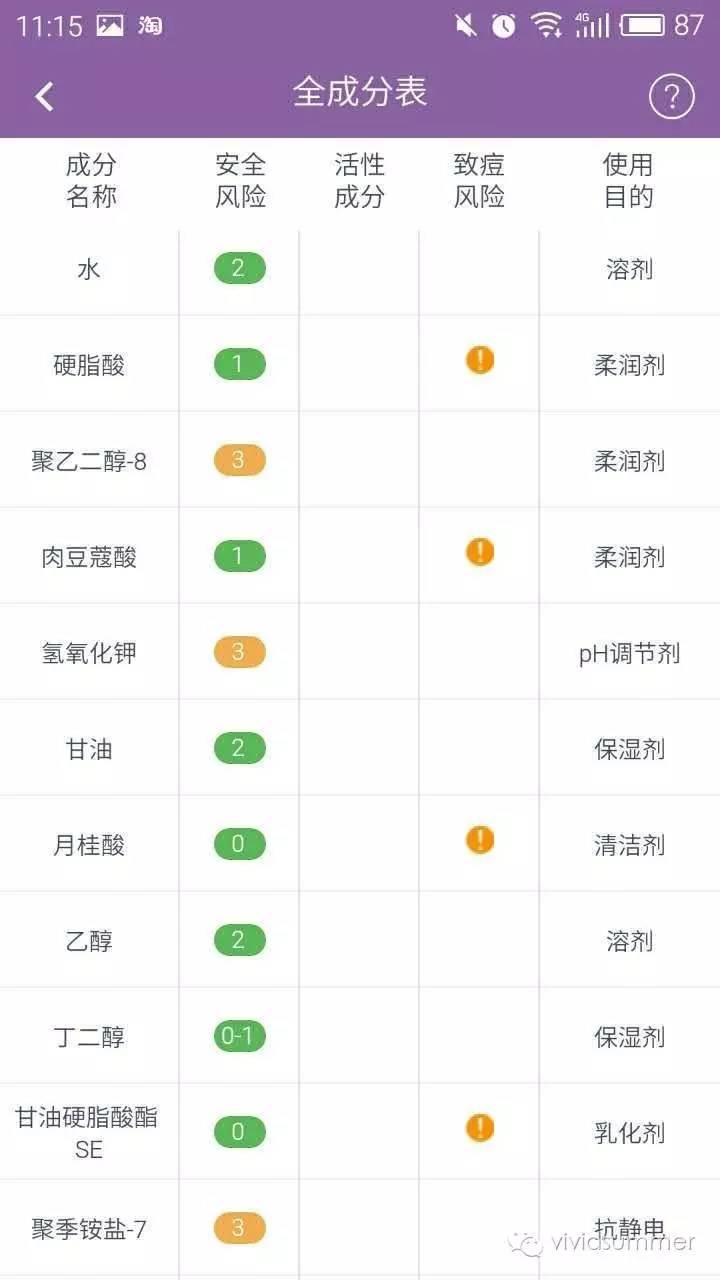Tap the orange safety badge for 聚乙二醇-8
The height and width of the screenshot is (1280, 720).
pyautogui.click(x=237, y=457)
